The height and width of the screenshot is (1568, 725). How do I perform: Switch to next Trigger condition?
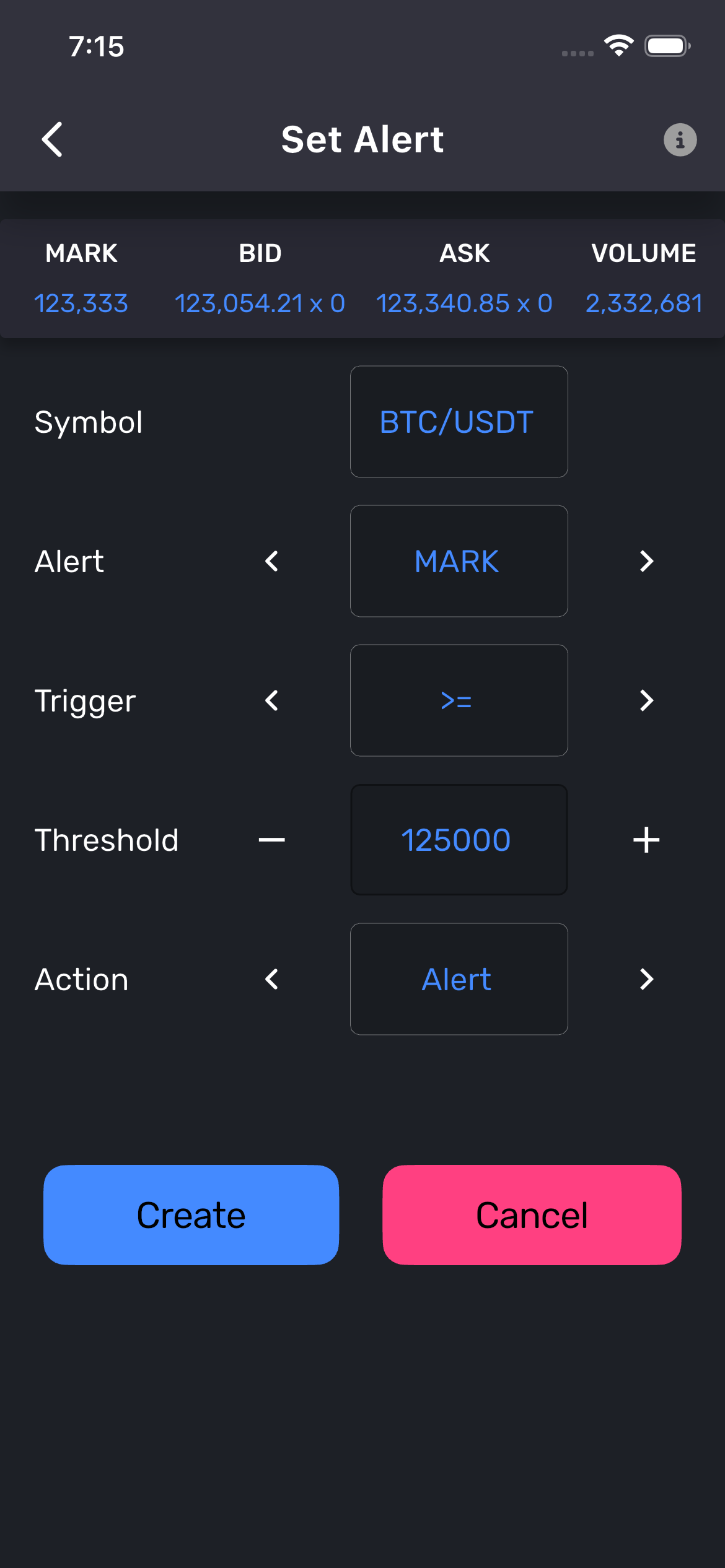click(646, 700)
